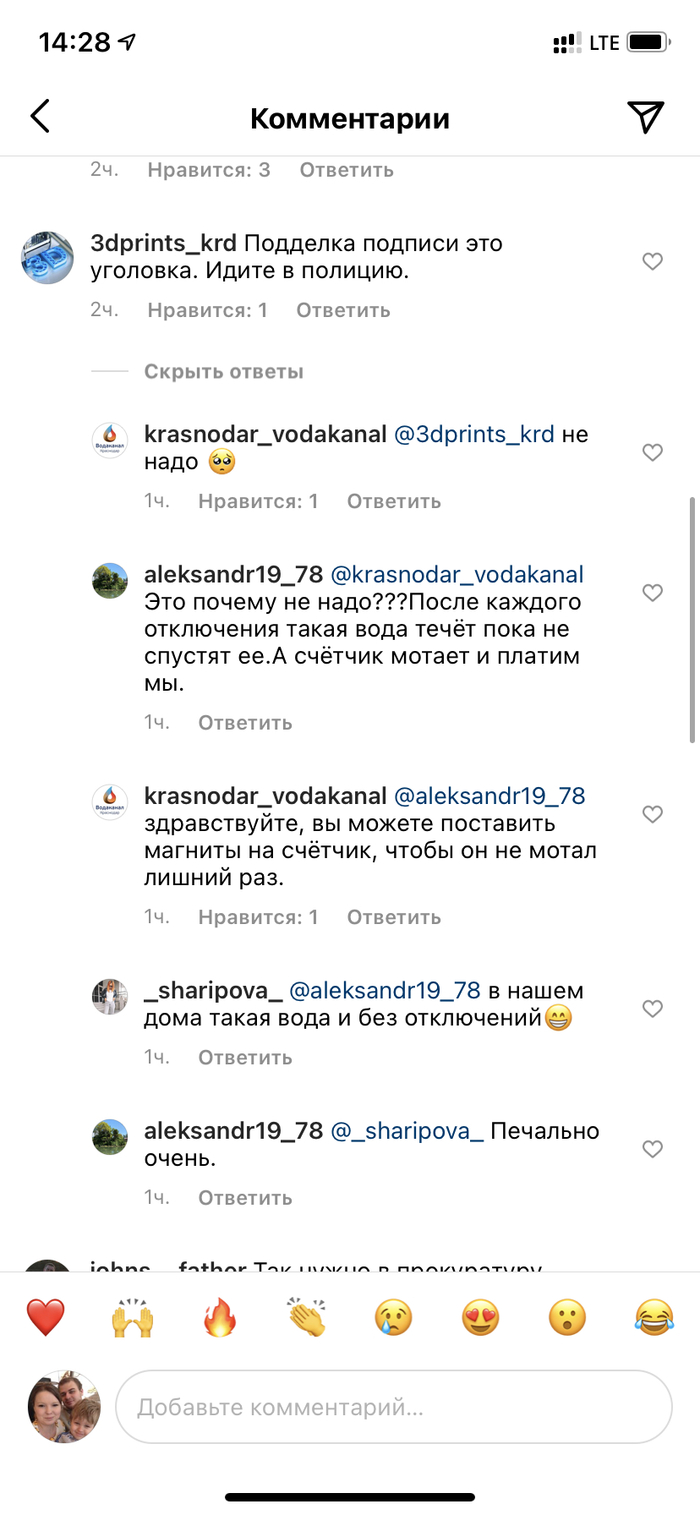Insert the clapping hands emoji

306,1318
